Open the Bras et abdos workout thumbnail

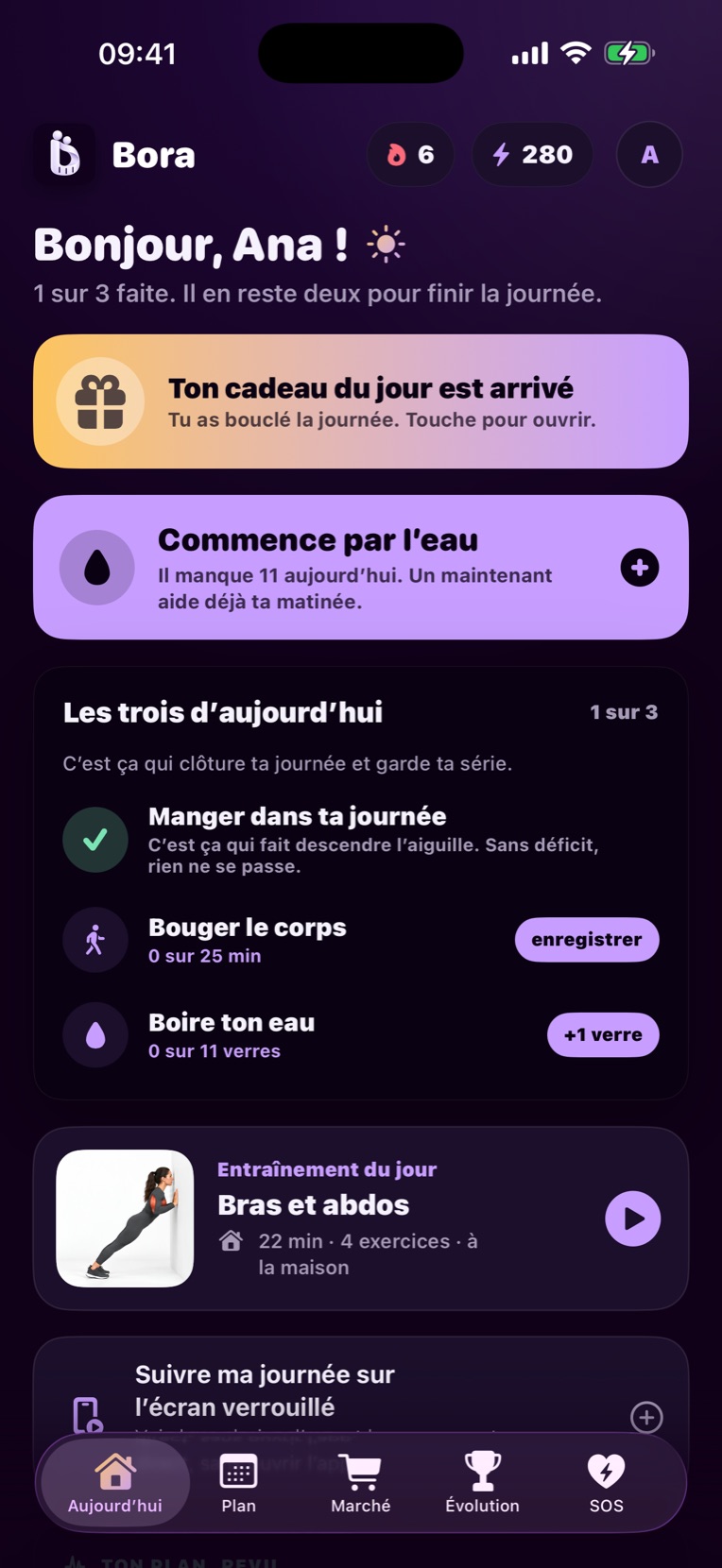pyautogui.click(x=125, y=1219)
